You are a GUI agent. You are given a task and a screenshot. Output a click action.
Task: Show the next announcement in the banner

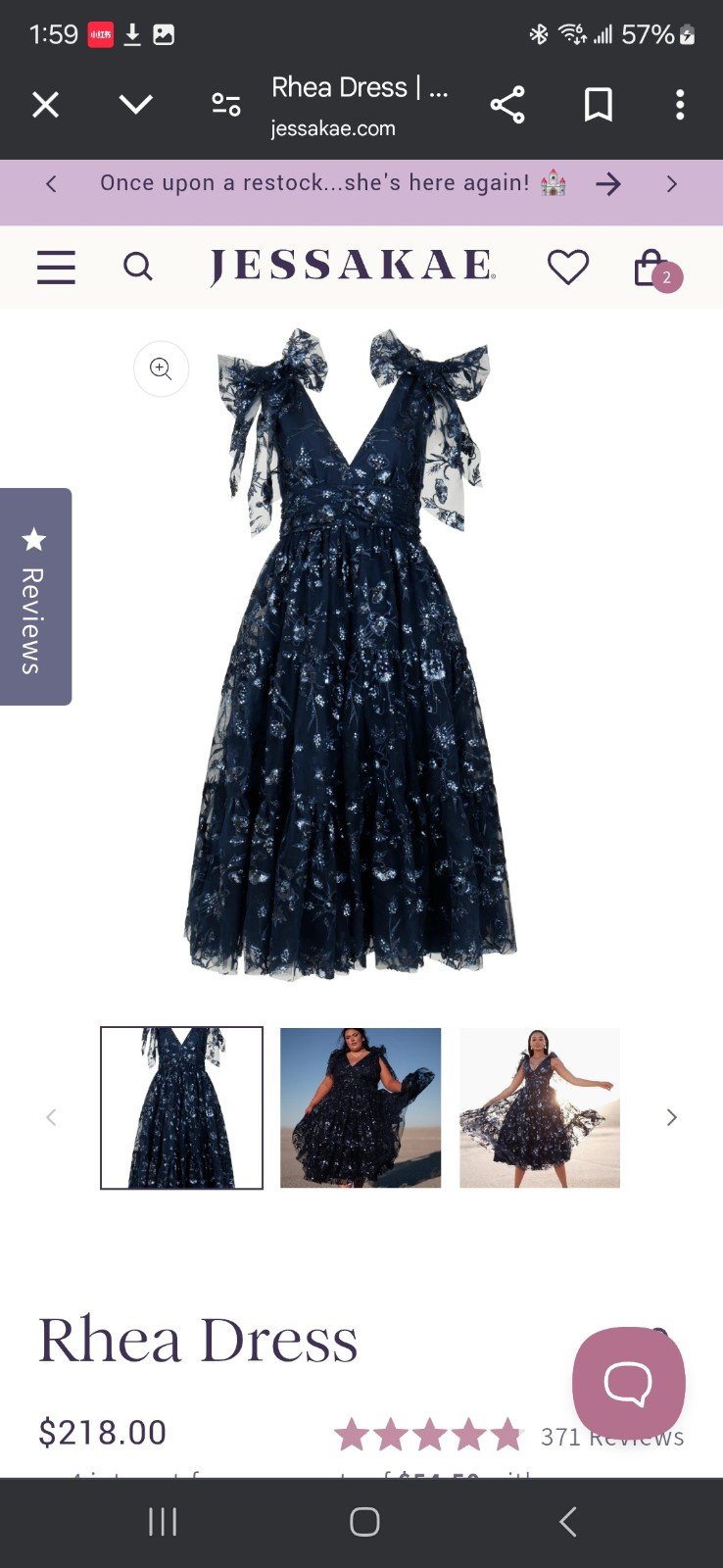coord(671,183)
